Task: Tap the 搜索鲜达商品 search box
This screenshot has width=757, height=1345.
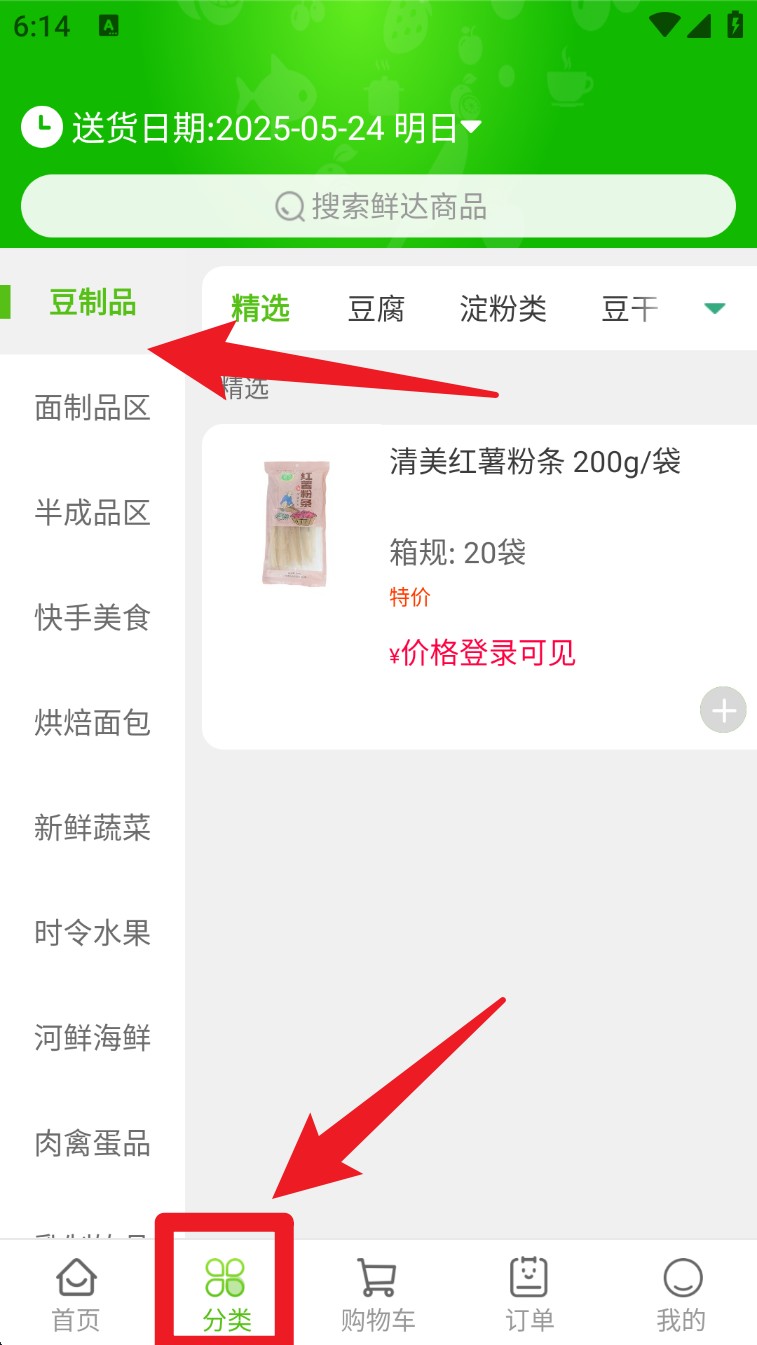Action: click(x=378, y=207)
